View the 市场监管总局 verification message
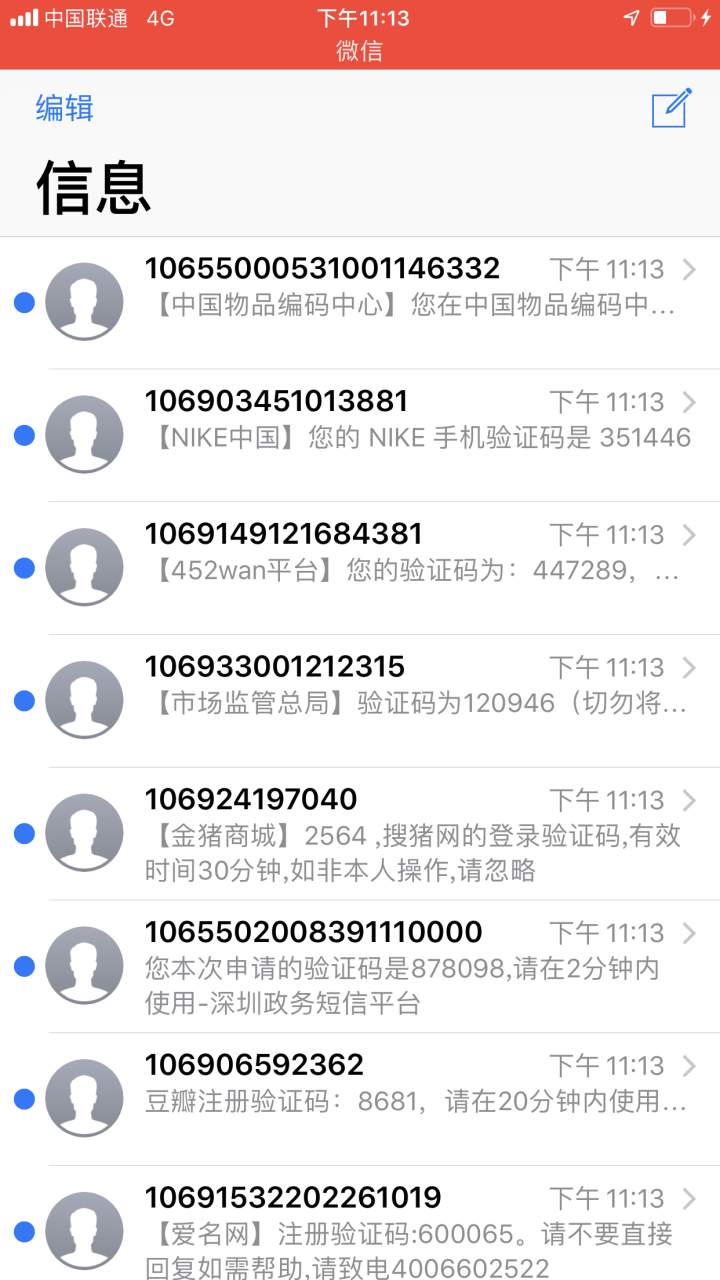 pos(360,701)
